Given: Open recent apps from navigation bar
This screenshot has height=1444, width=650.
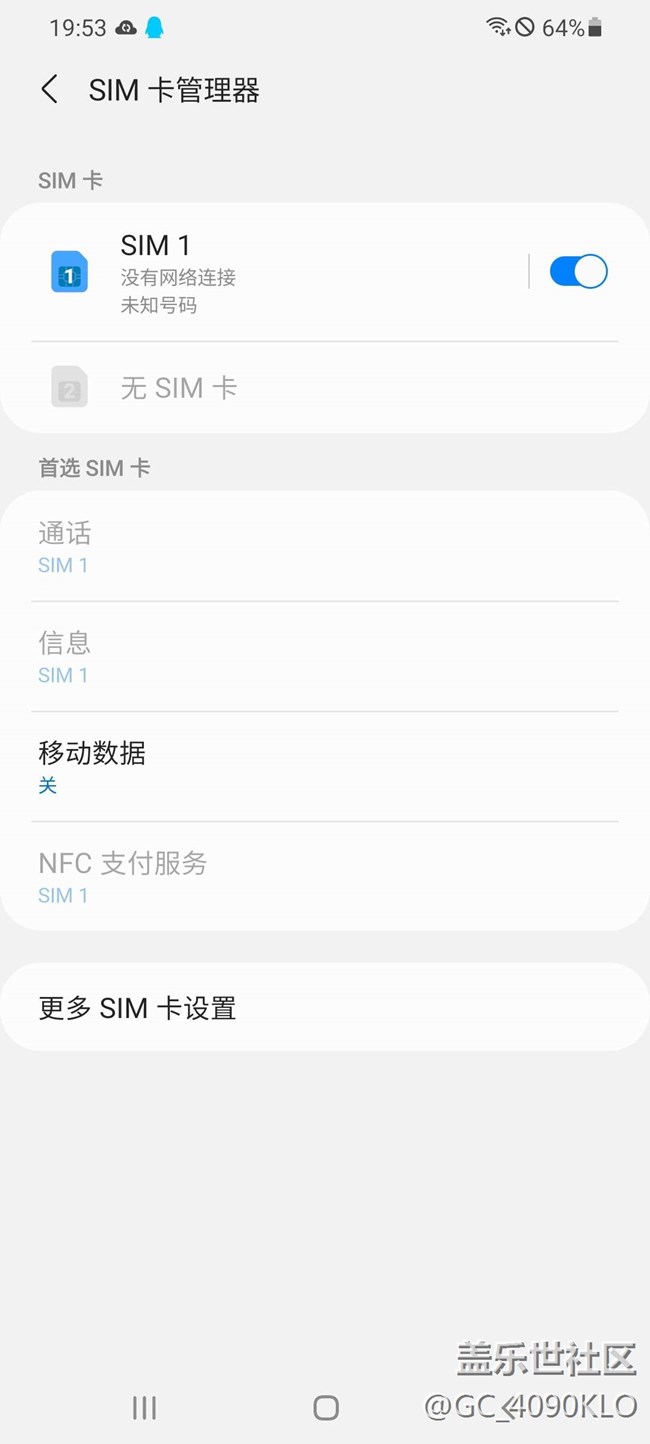Looking at the screenshot, I should [x=145, y=1408].
